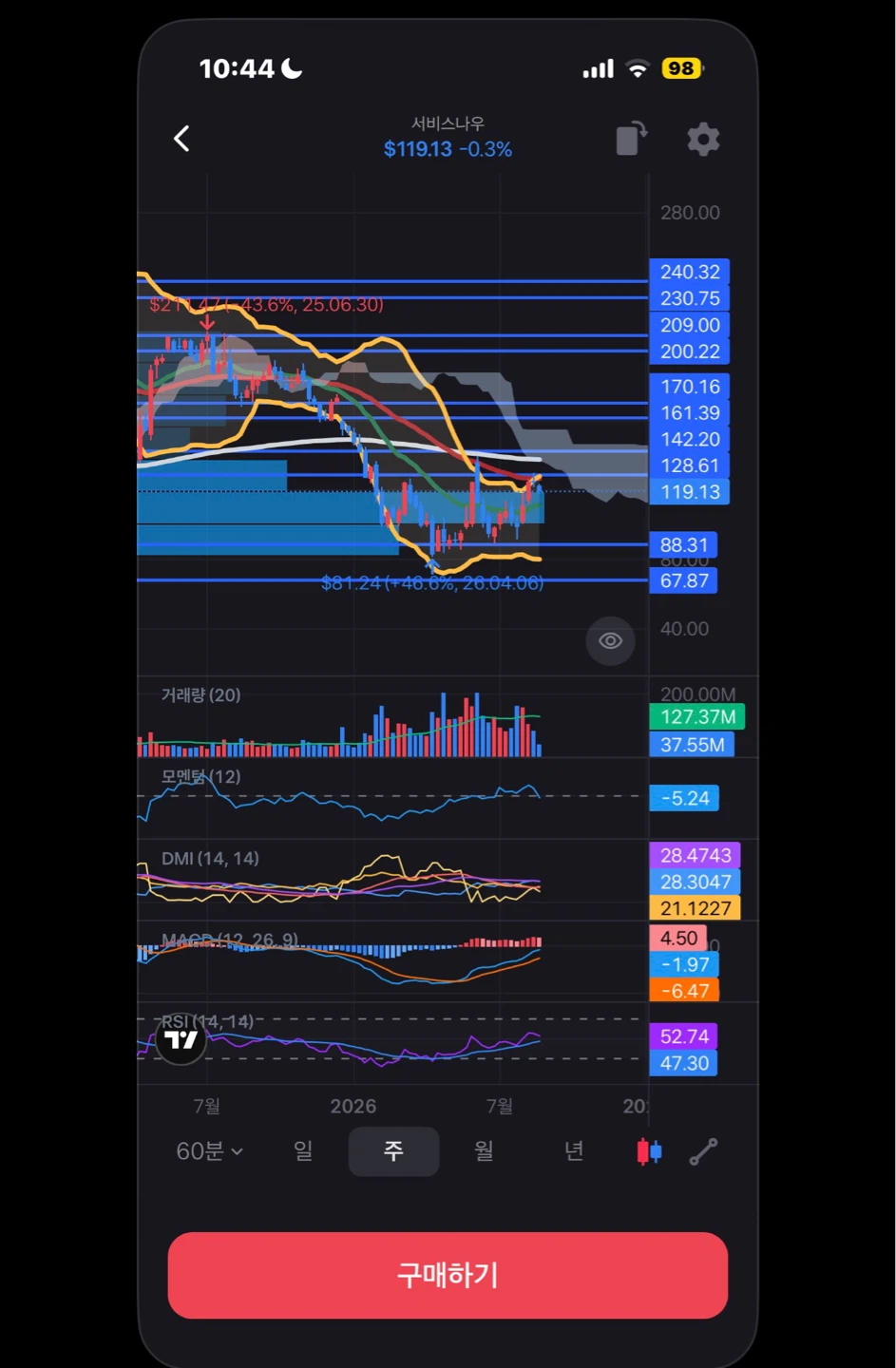Open the 60분 interval dropdown
The image size is (896, 1368).
pos(209,1150)
